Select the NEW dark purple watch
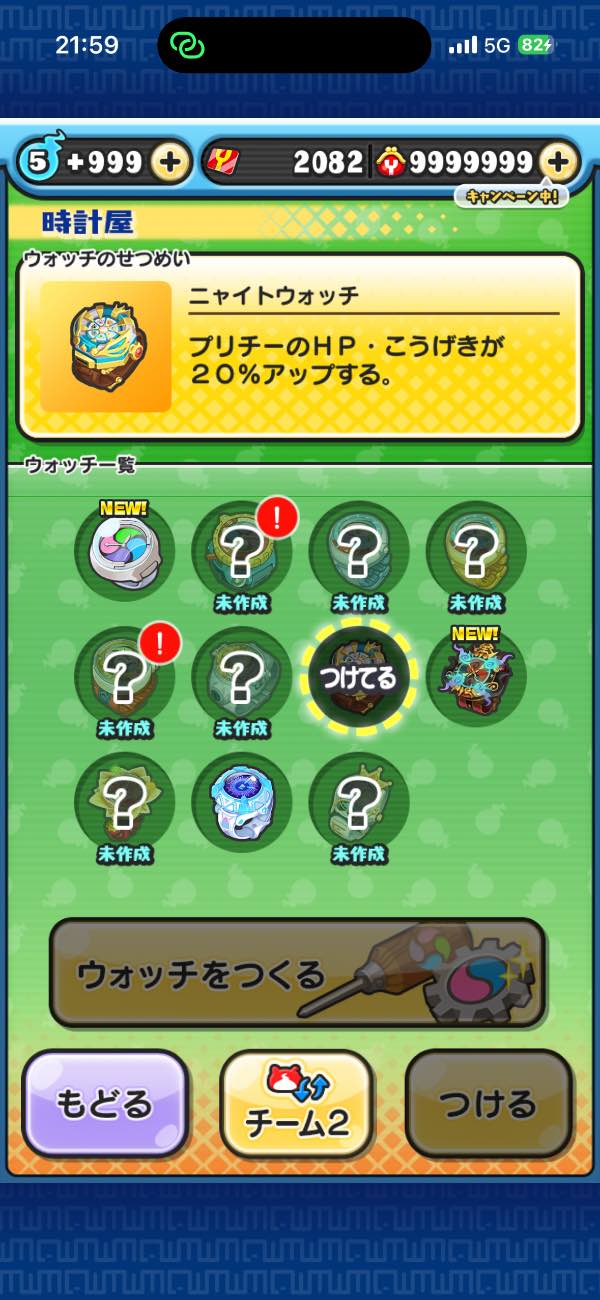Screen dimensions: 600x1300 [475, 677]
